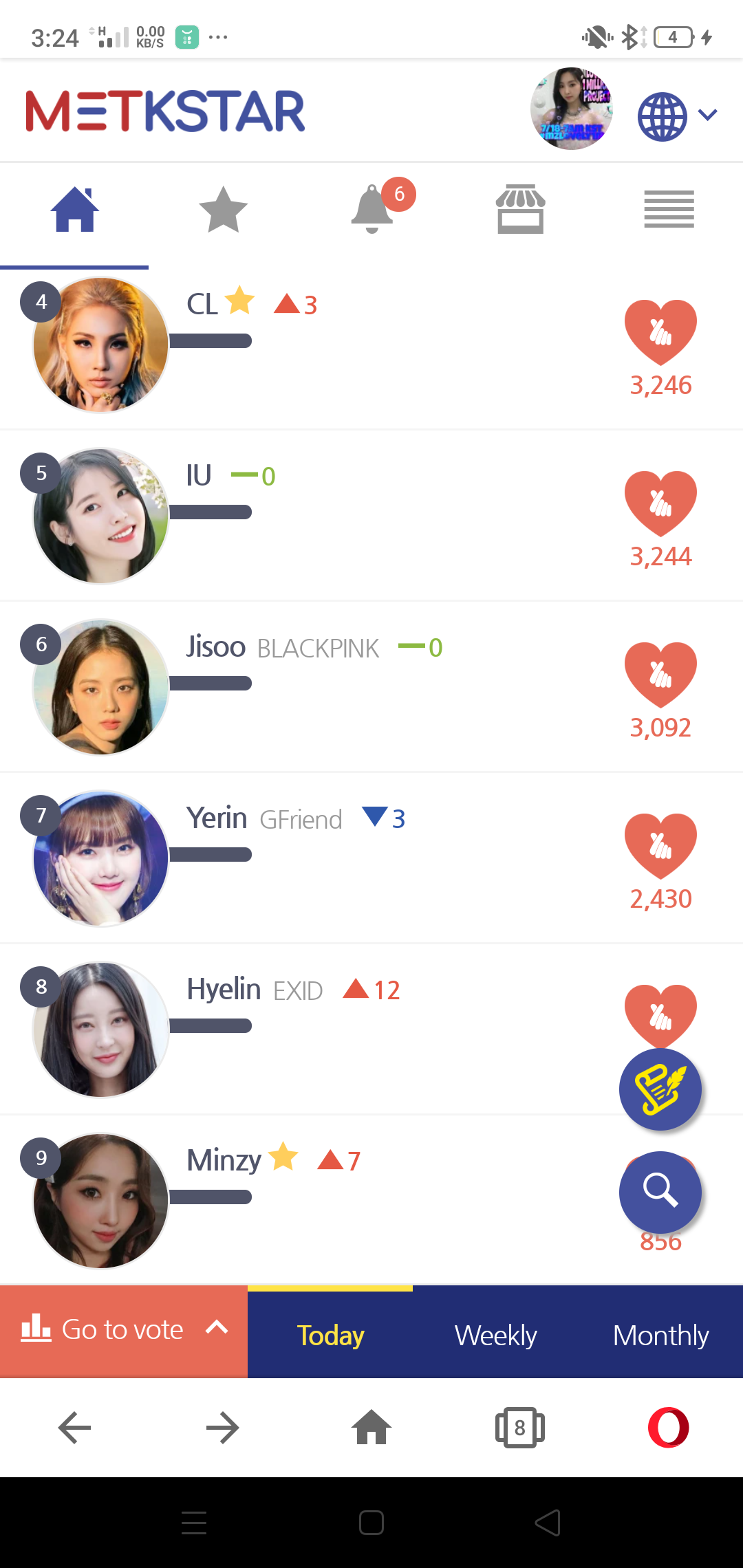Expand the Go to vote panel

pyautogui.click(x=124, y=1330)
